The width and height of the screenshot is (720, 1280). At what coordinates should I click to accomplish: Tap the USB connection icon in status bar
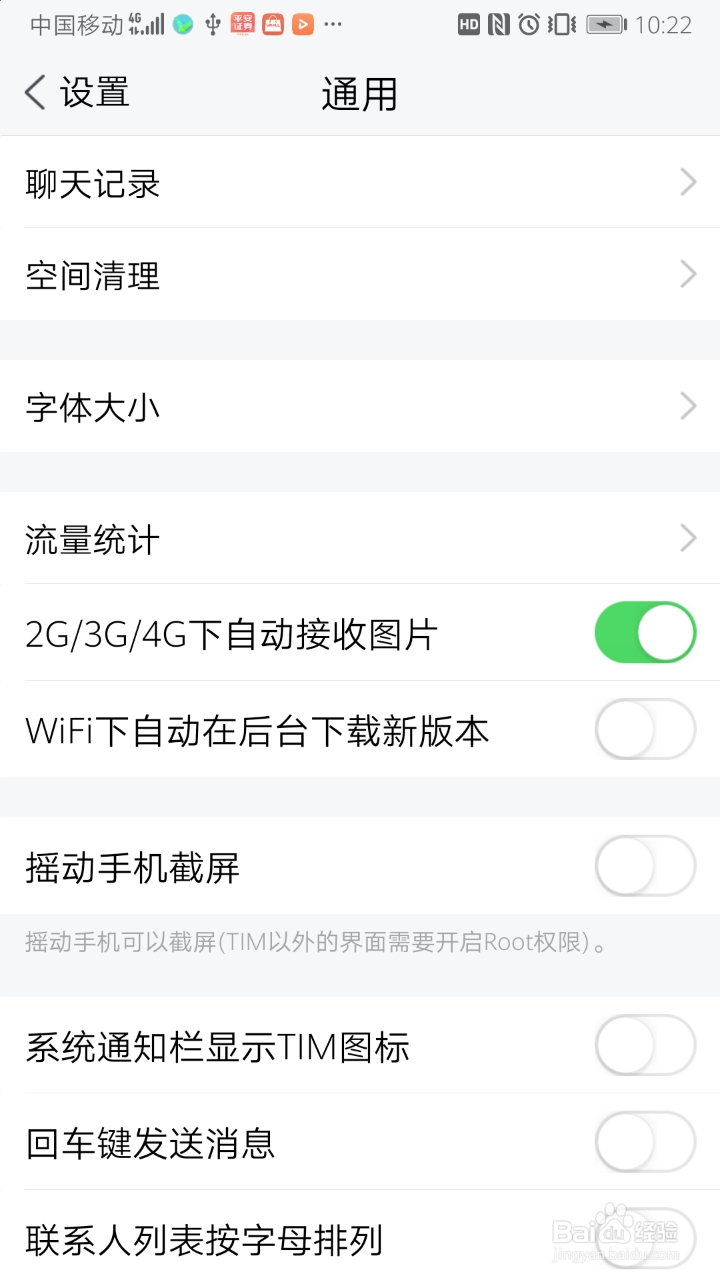[213, 24]
